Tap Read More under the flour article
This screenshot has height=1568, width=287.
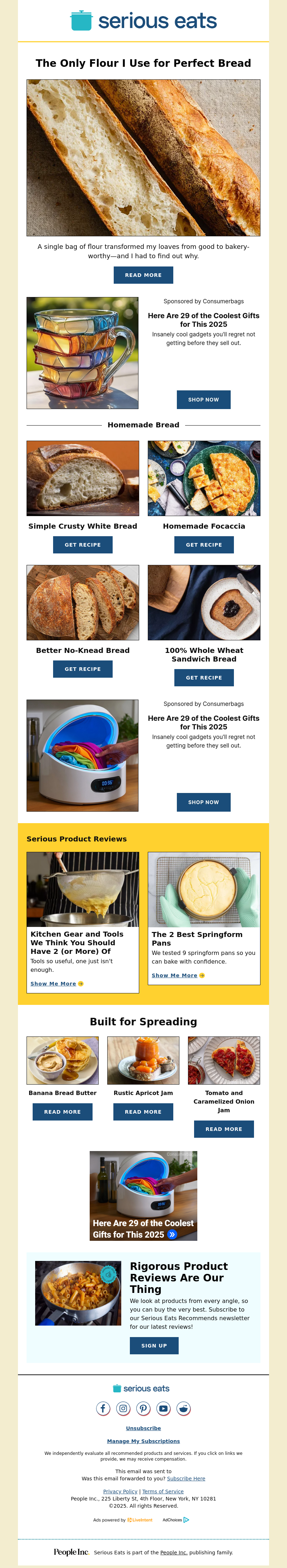click(143, 275)
